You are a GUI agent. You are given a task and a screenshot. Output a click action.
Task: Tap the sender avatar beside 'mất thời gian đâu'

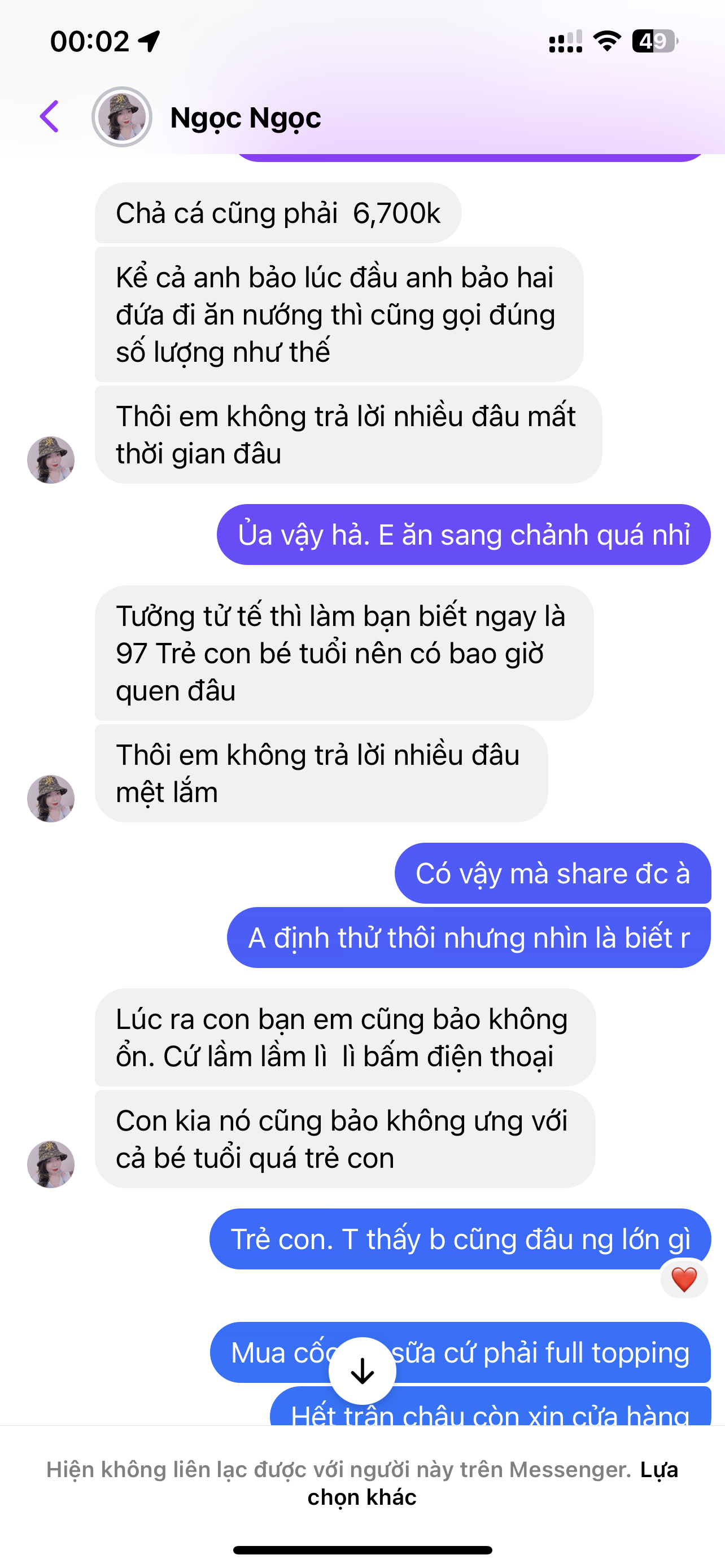(x=51, y=460)
